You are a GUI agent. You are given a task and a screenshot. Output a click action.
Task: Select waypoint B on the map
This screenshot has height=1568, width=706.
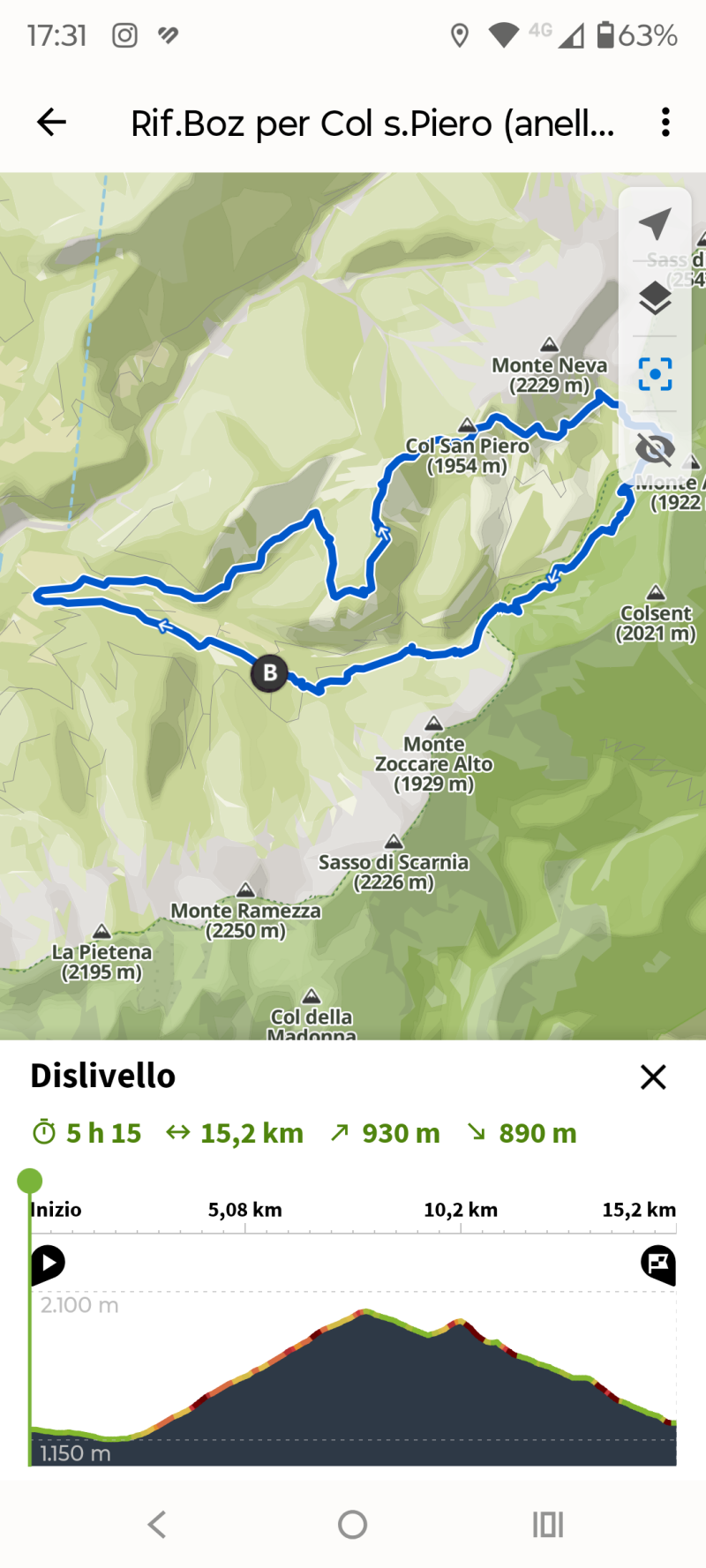(270, 673)
